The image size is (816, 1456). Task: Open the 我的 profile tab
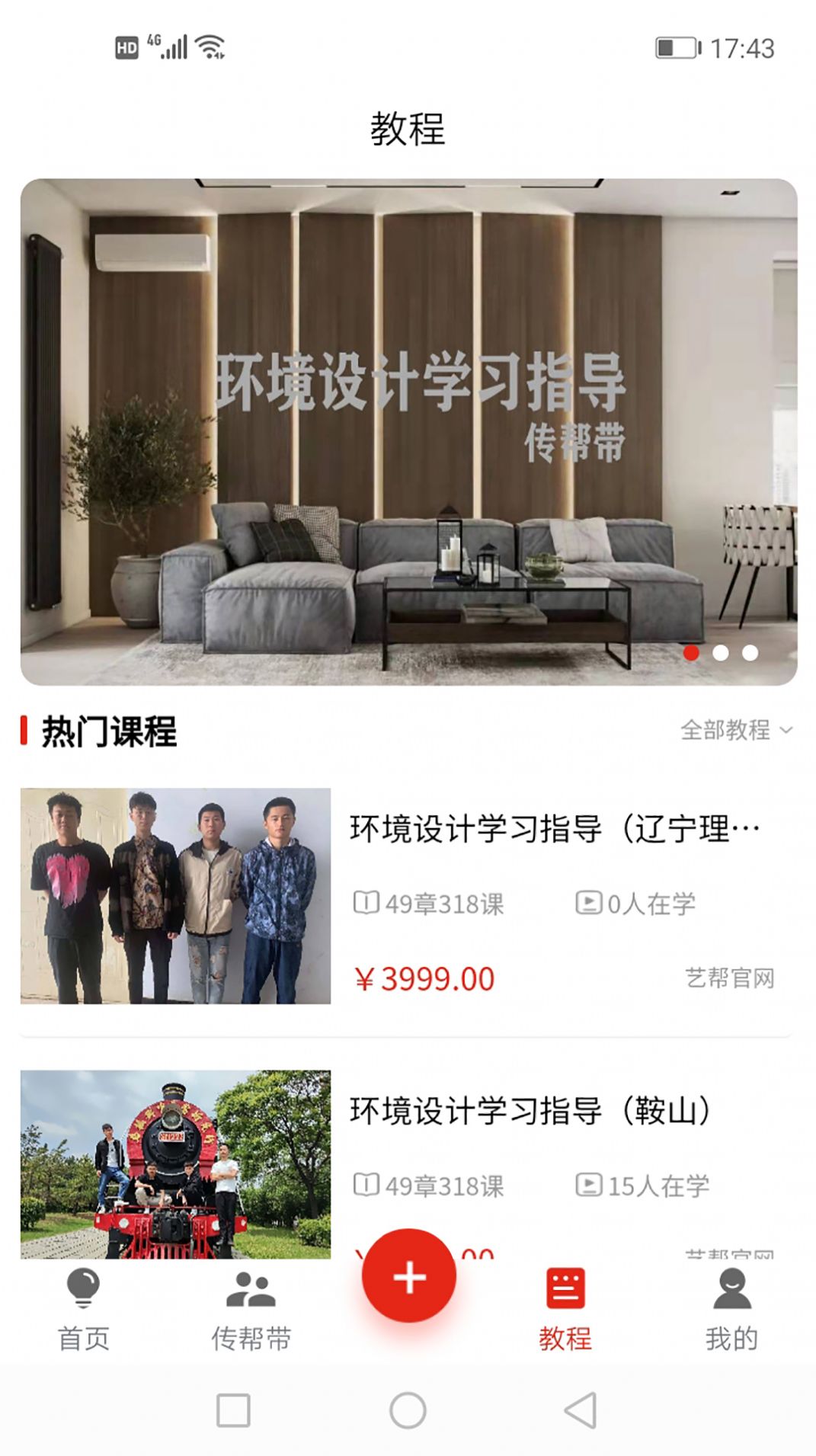coord(731,1310)
